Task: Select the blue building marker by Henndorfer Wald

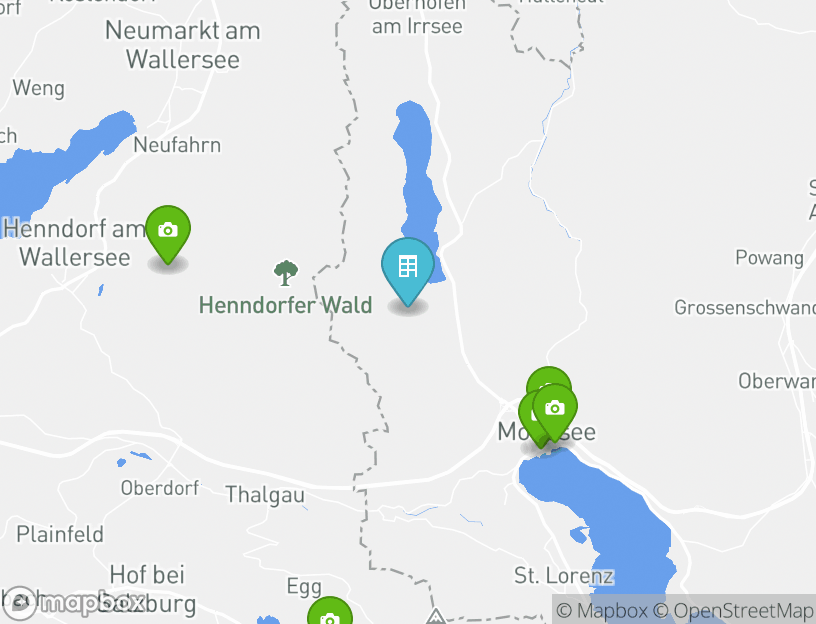Action: (408, 268)
